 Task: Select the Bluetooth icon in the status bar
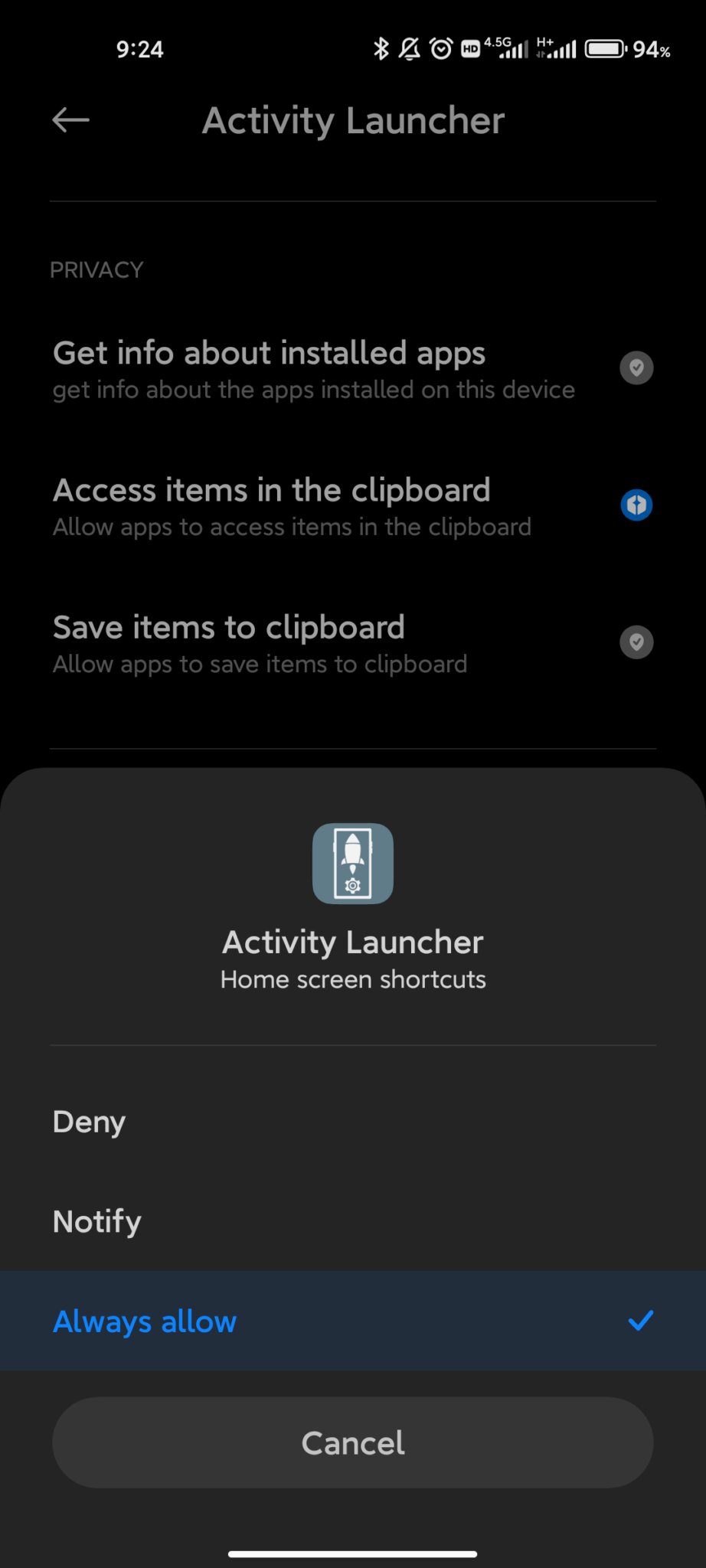click(381, 48)
